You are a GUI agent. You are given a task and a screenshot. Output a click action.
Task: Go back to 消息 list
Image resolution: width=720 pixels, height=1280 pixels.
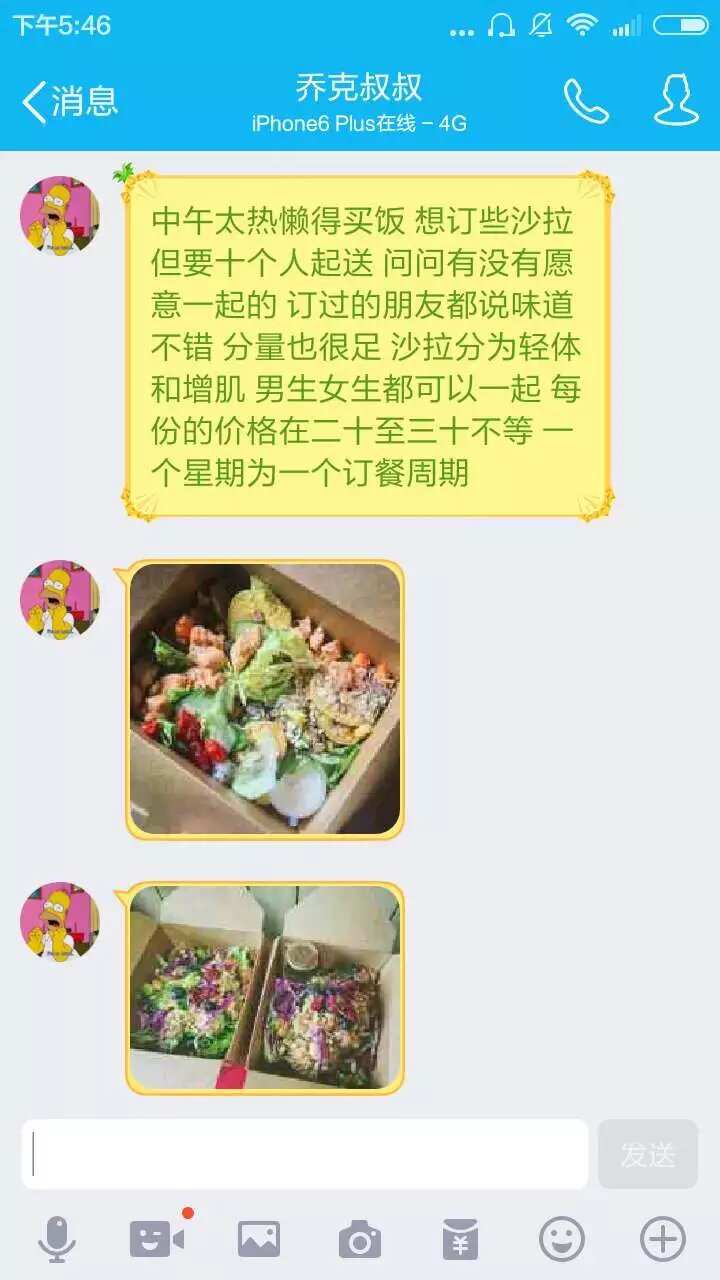(68, 102)
